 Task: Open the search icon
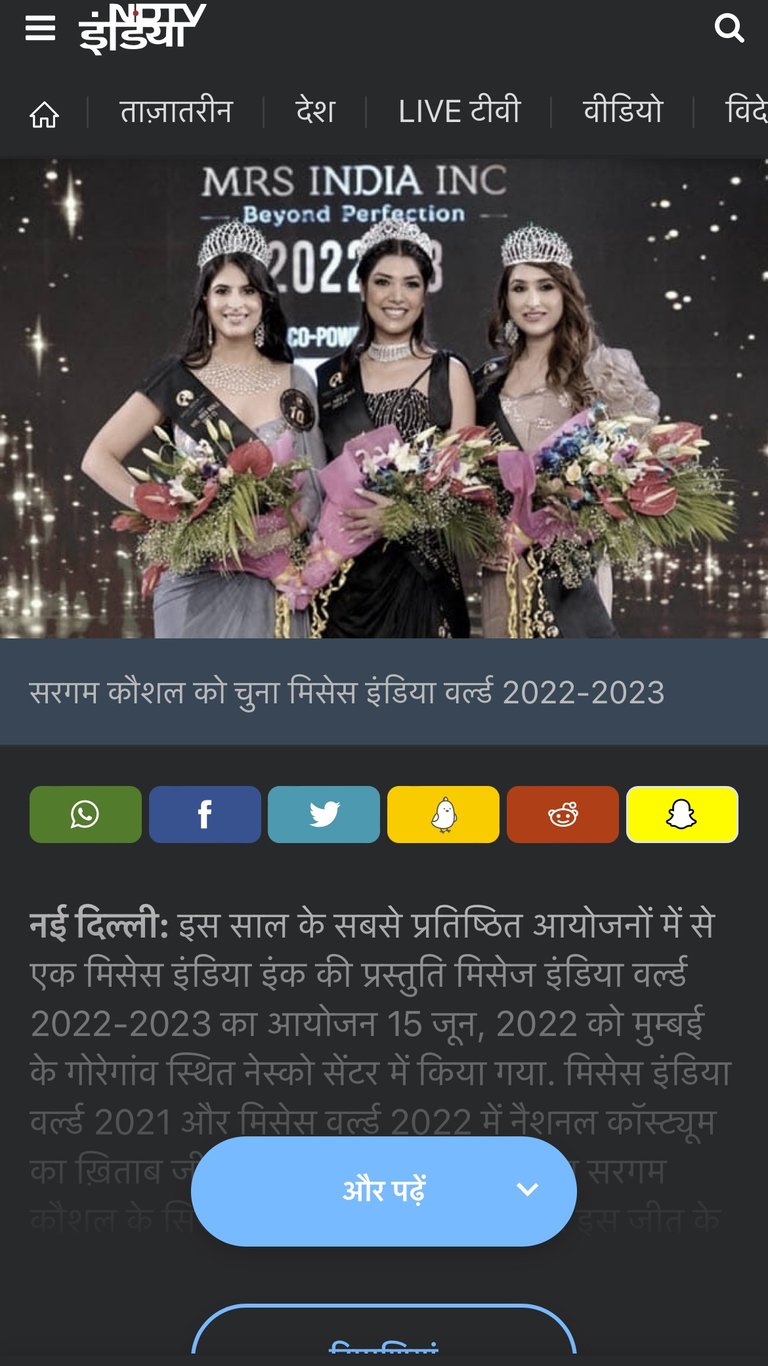tap(730, 28)
